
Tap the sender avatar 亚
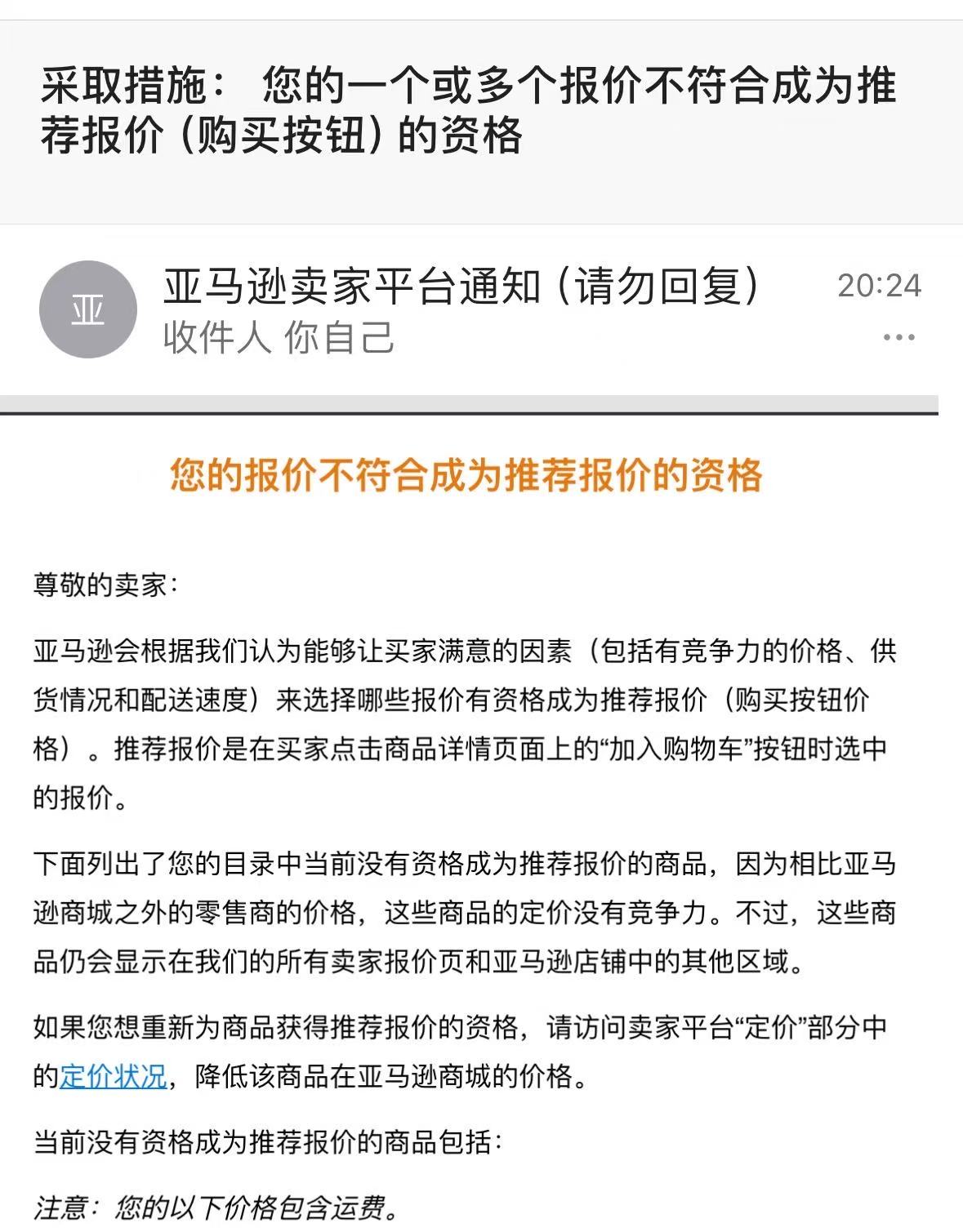87,309
